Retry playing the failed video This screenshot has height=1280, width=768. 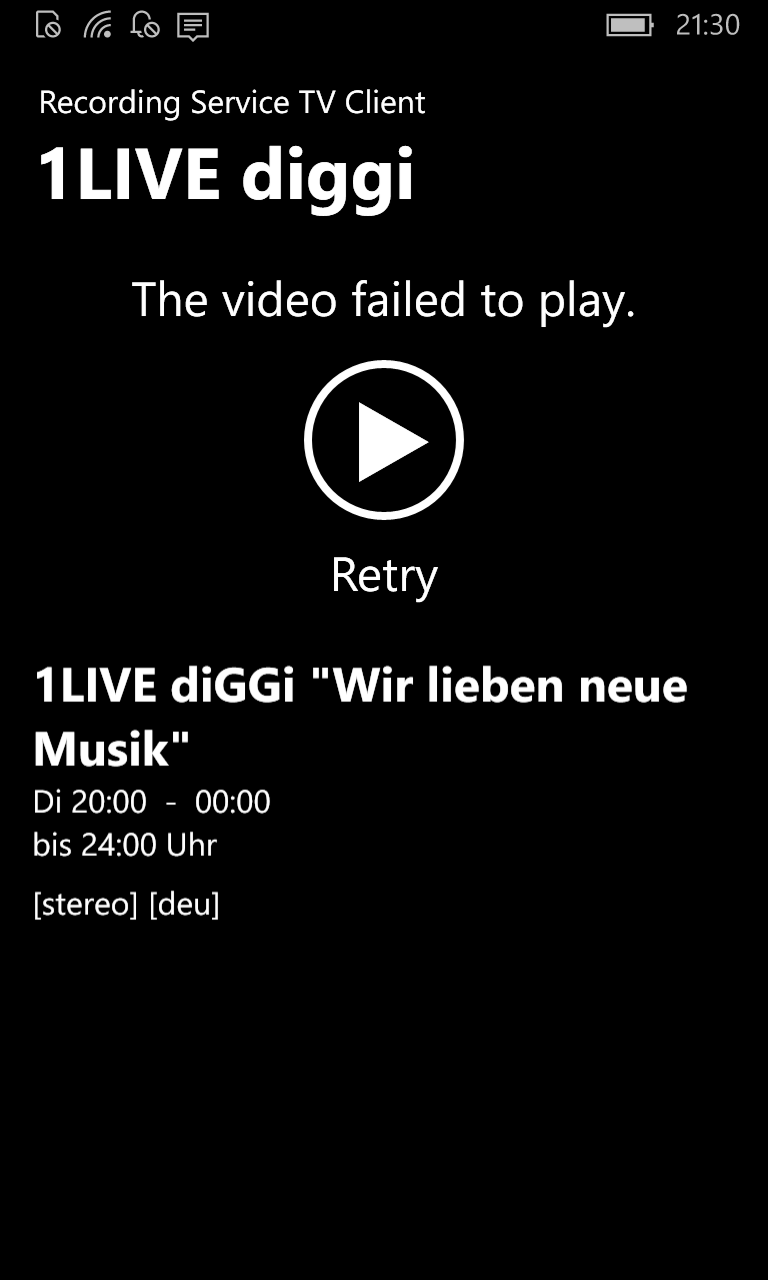[x=384, y=440]
